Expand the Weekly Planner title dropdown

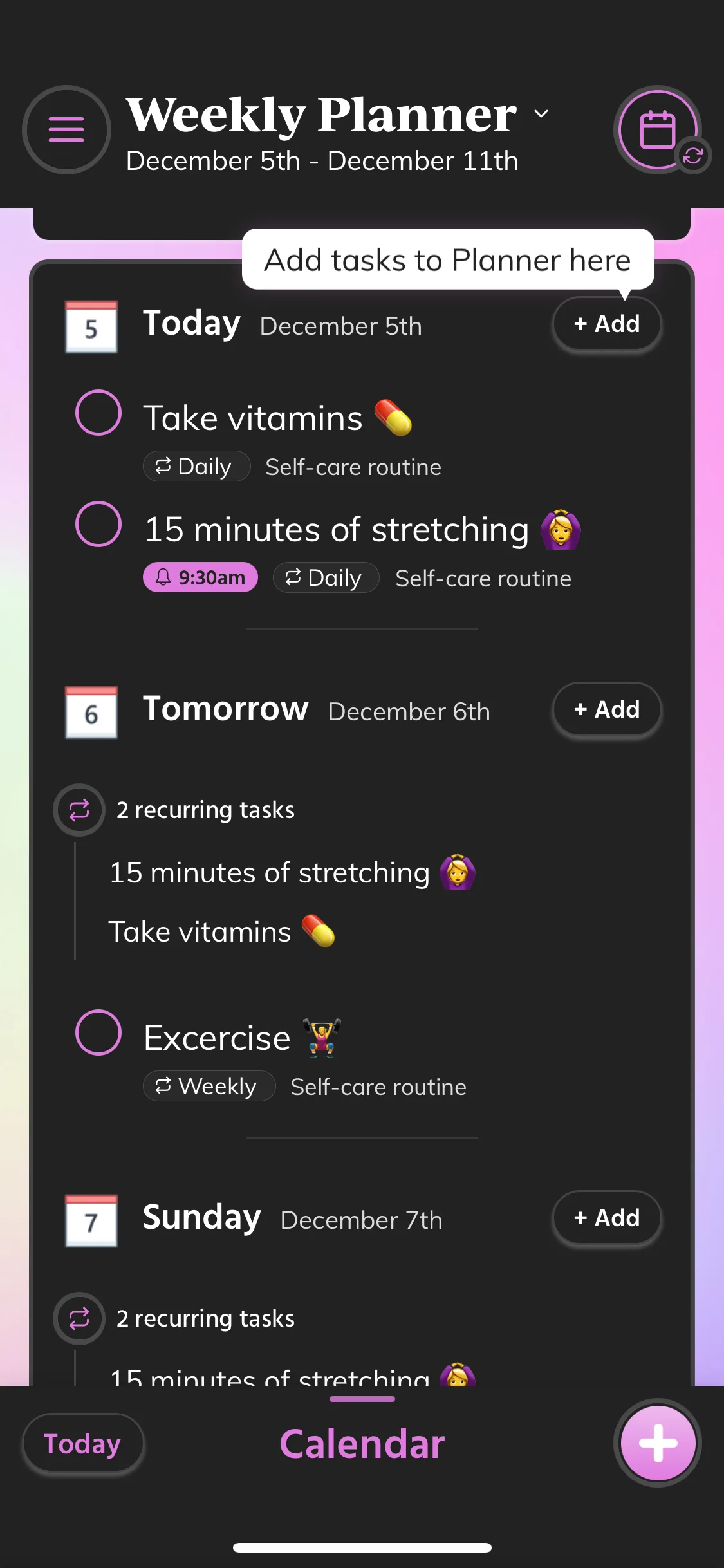tap(541, 114)
